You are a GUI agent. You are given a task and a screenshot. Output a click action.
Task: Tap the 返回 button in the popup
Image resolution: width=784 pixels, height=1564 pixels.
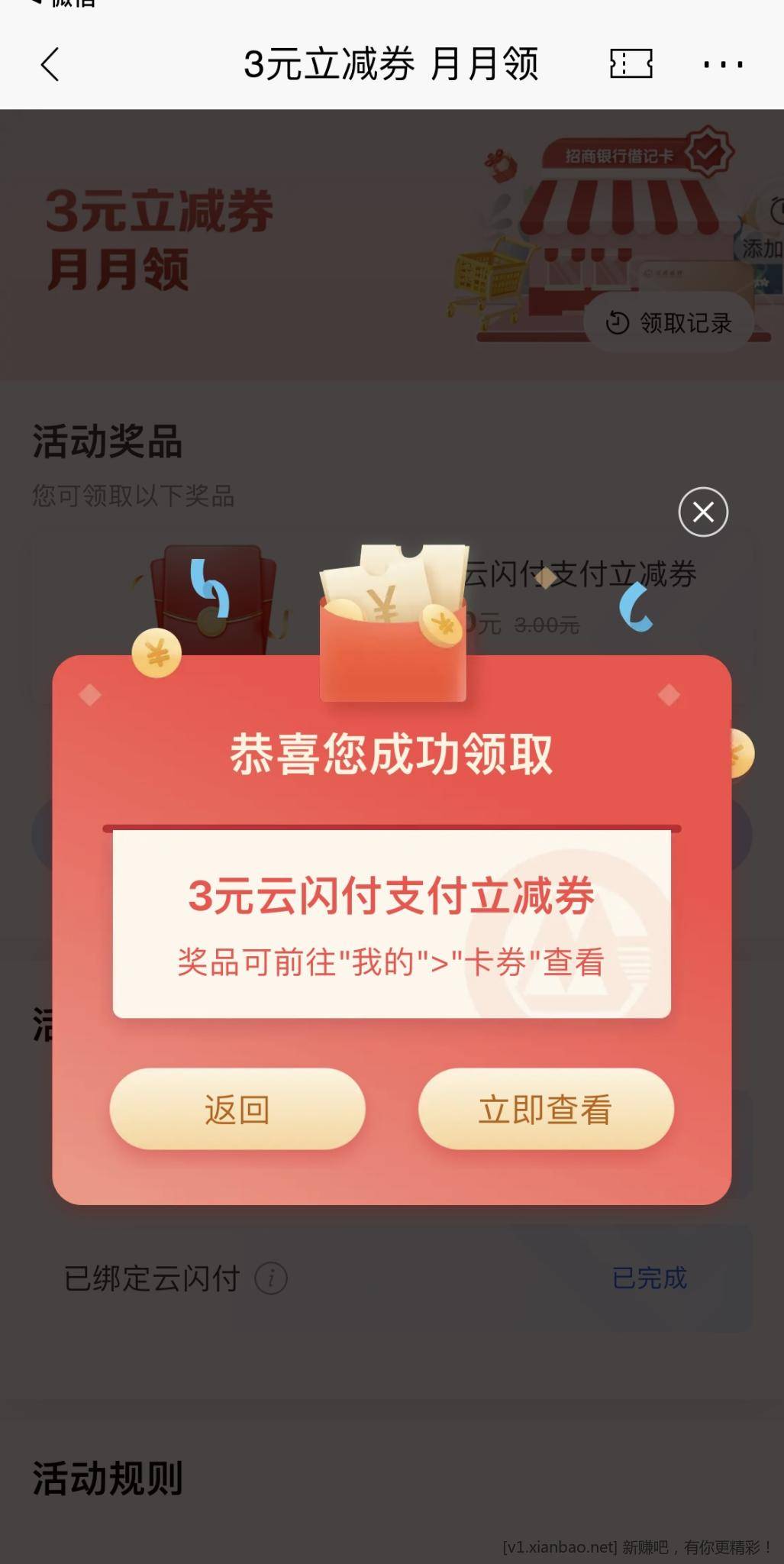point(237,1109)
